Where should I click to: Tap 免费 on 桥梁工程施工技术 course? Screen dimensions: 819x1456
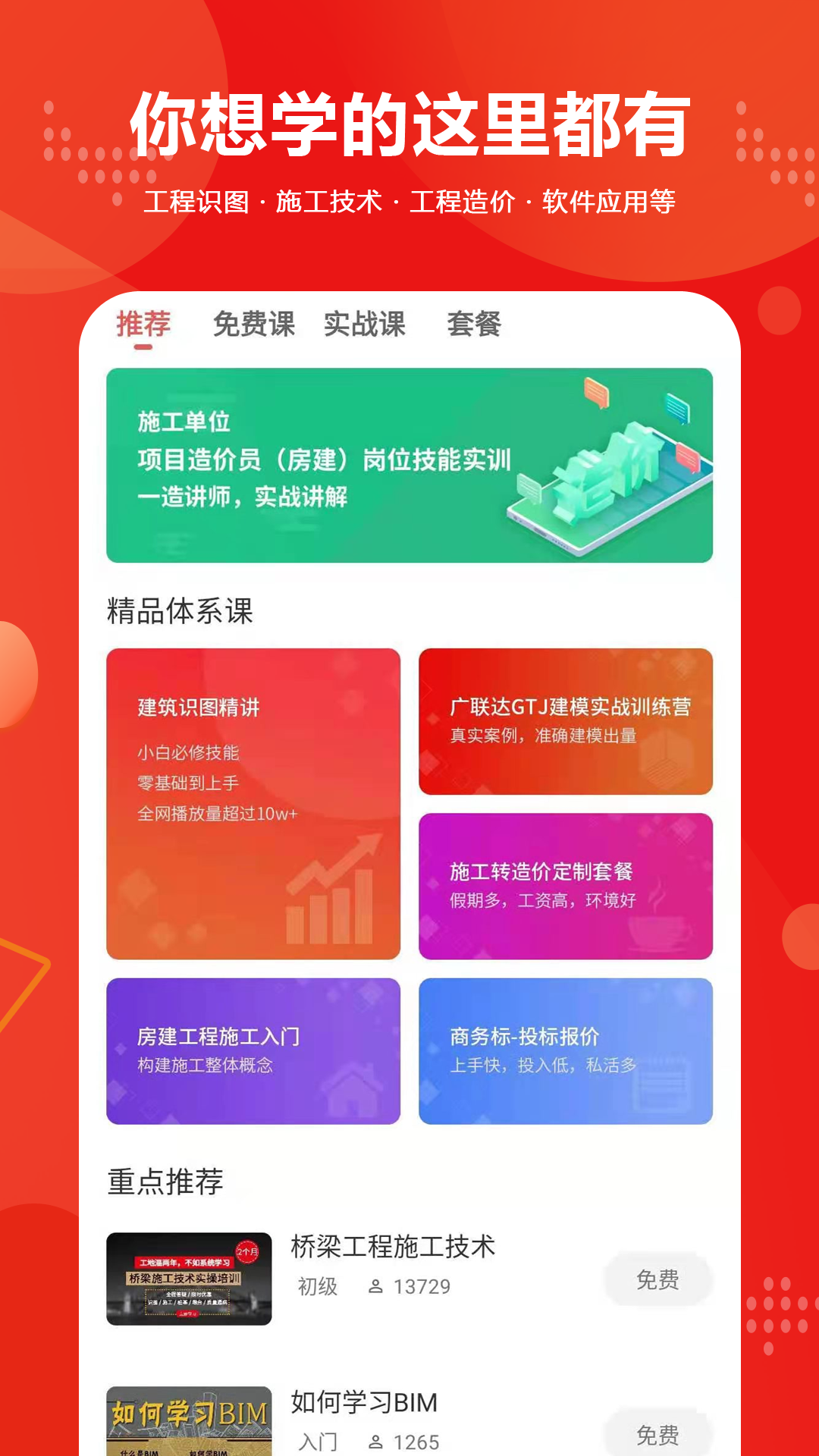coord(657,1279)
